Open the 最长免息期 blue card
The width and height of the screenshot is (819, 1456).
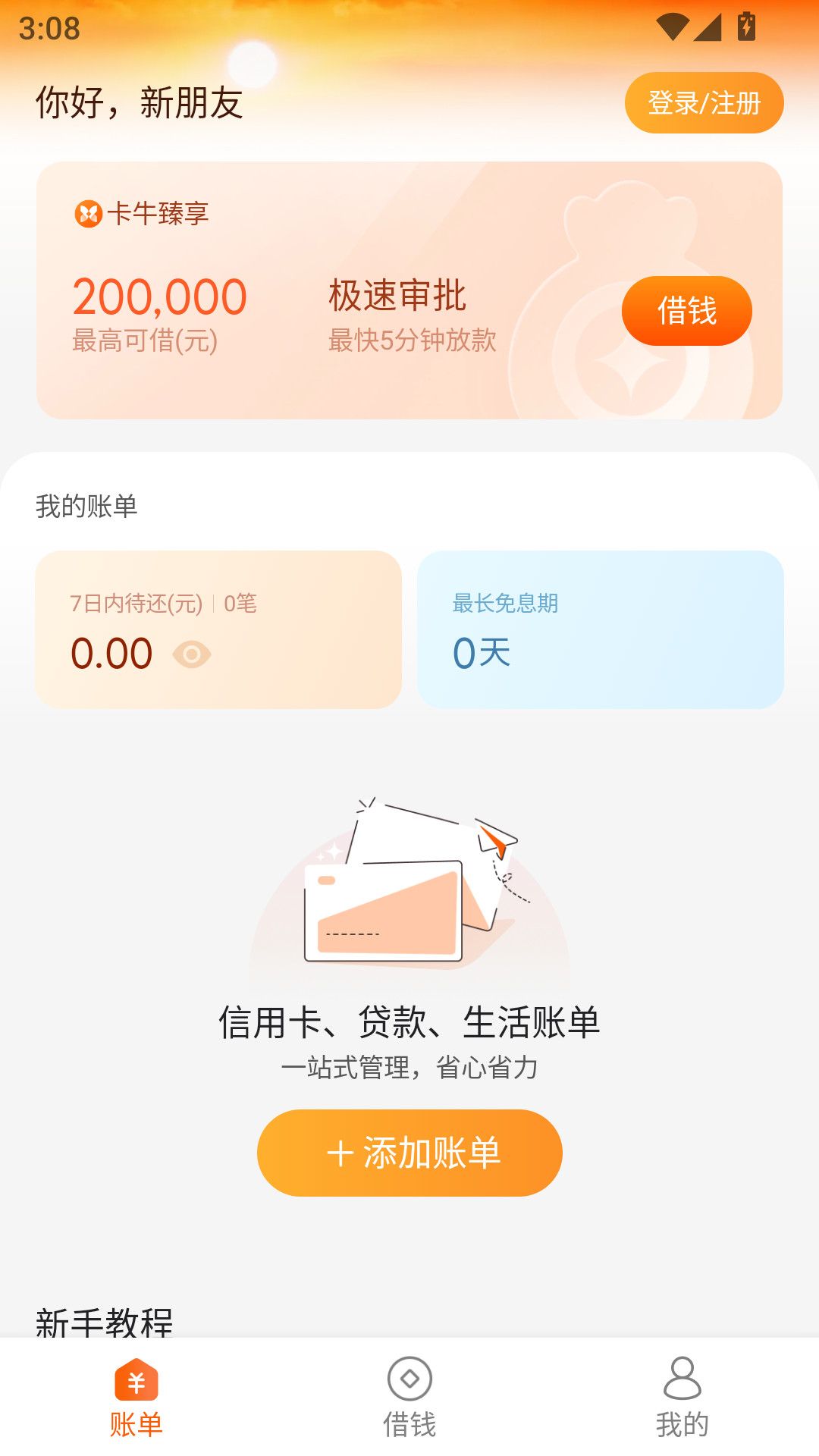[599, 629]
